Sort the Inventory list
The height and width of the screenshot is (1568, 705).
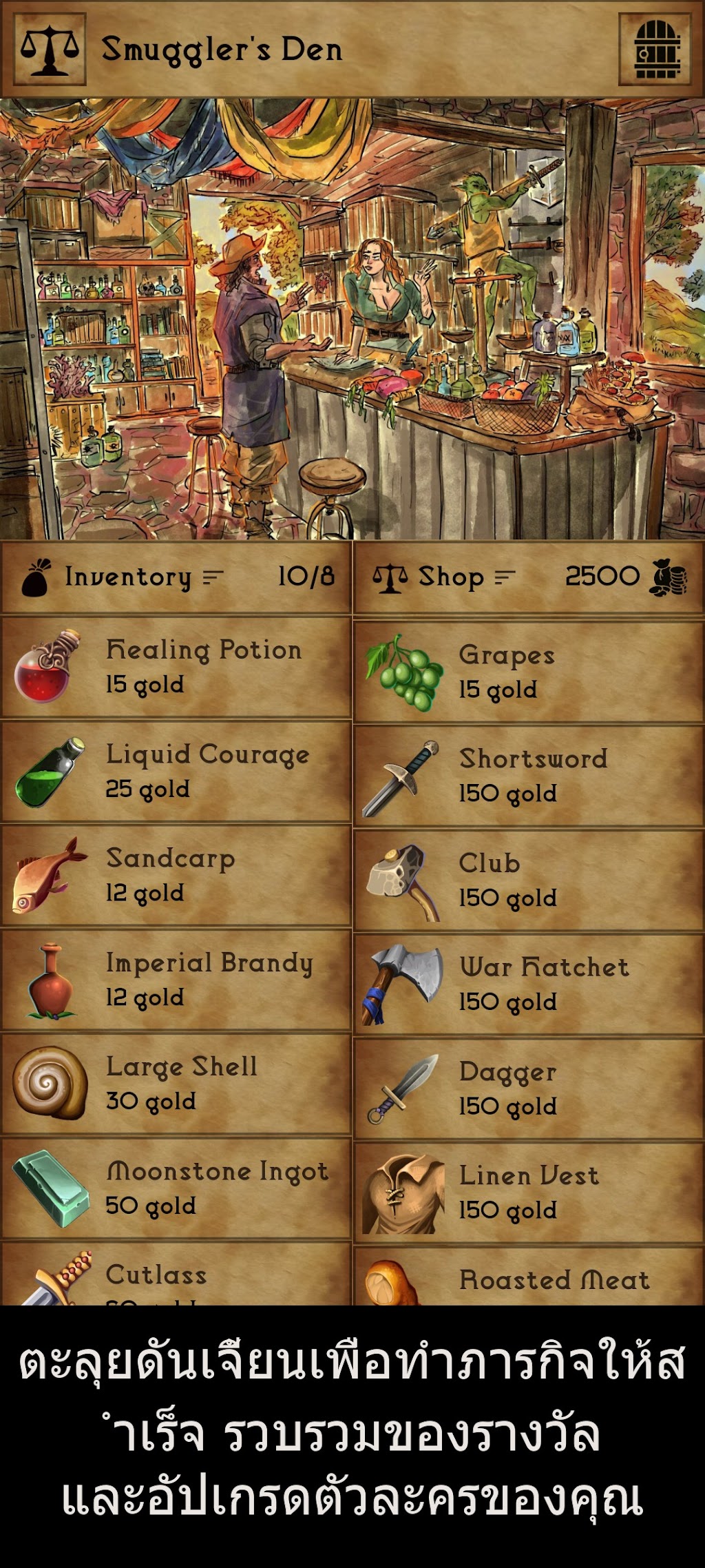213,577
